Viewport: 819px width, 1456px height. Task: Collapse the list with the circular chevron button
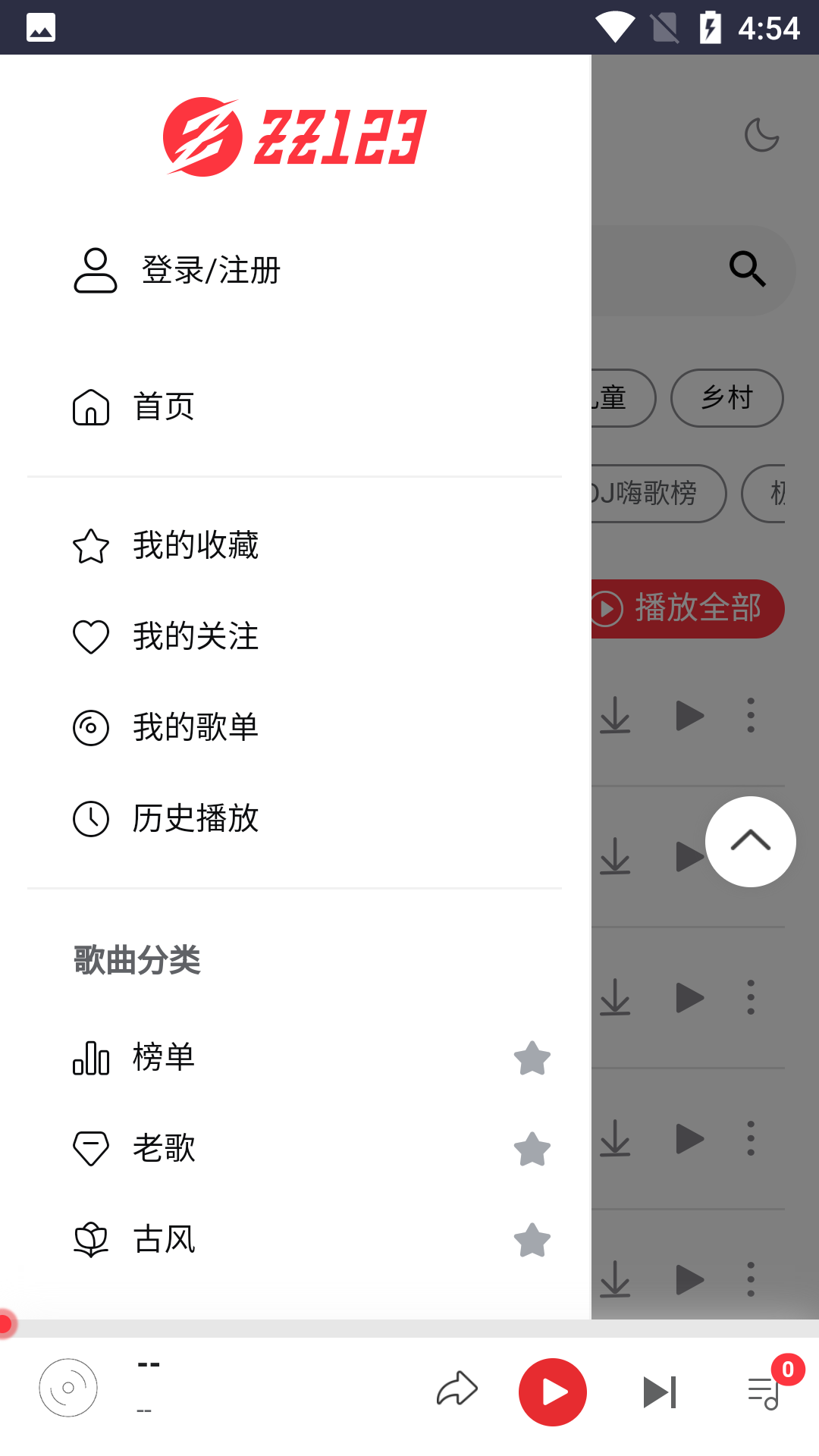(x=750, y=841)
